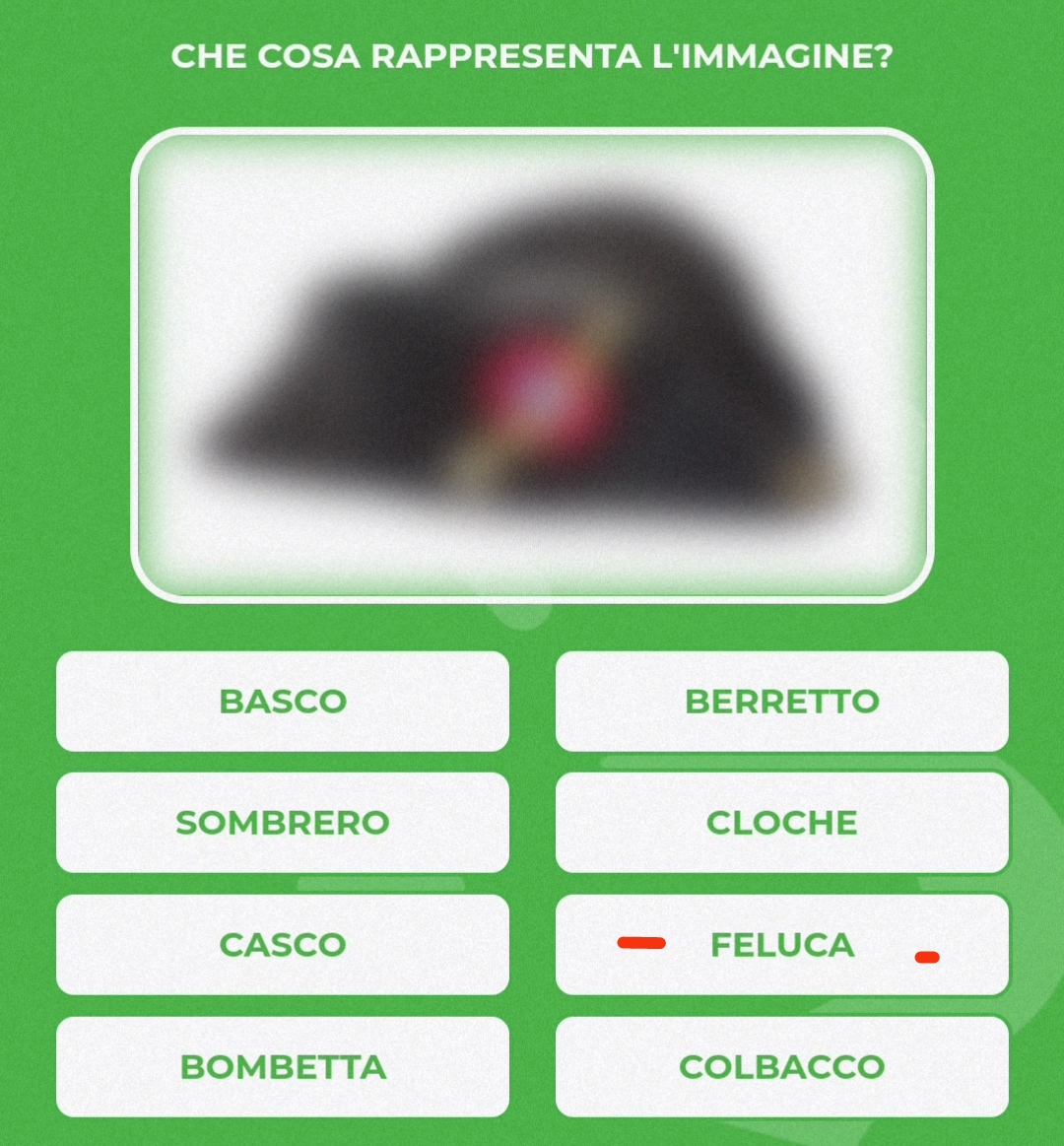Select the BASCO answer
This screenshot has width=1064, height=1146.
point(283,702)
